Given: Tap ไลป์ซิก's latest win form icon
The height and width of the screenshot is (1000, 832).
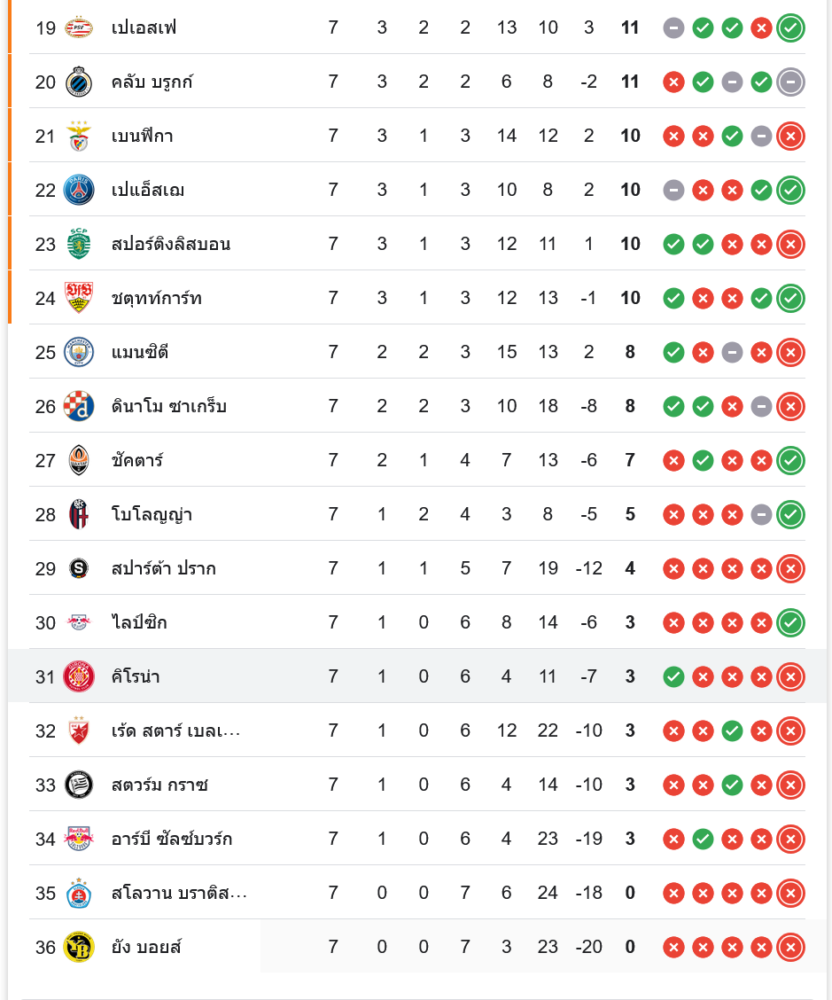Looking at the screenshot, I should [x=790, y=623].
